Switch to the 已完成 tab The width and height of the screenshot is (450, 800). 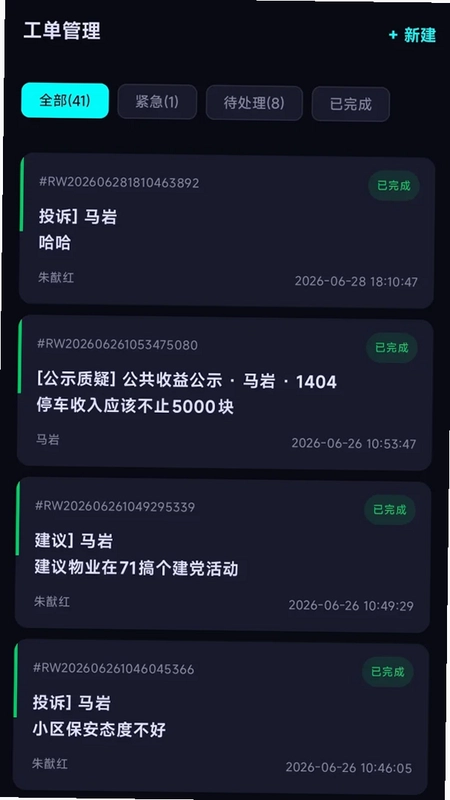coord(351,104)
